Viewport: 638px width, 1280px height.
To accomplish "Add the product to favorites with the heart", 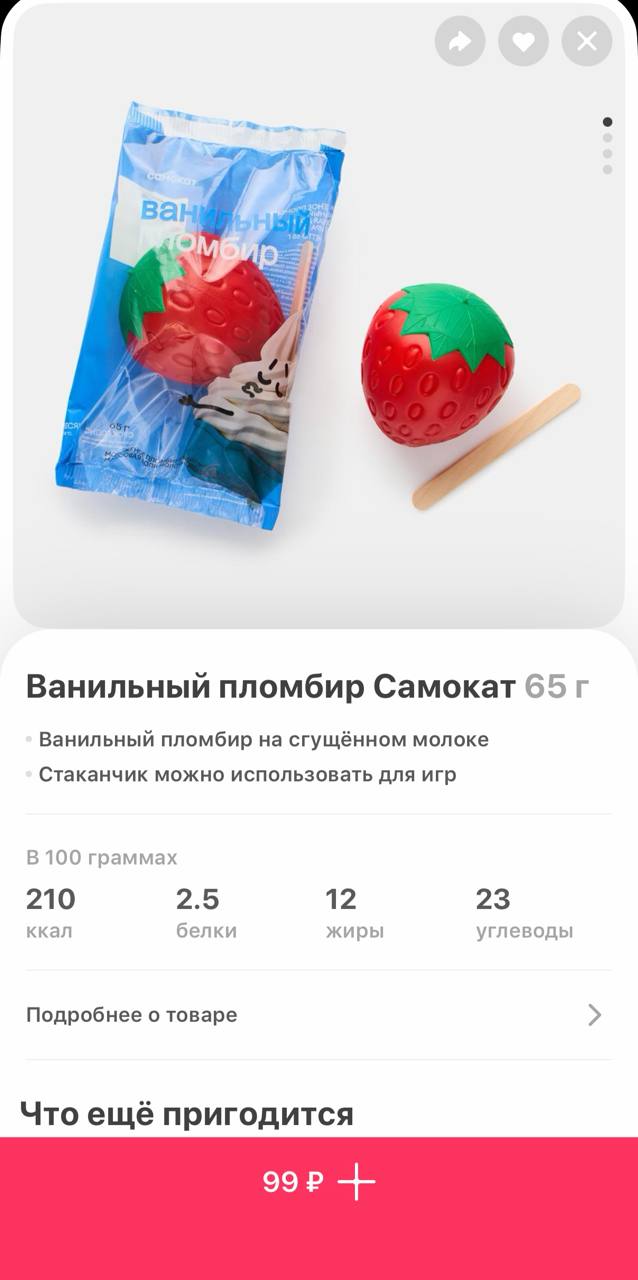I will pyautogui.click(x=524, y=42).
